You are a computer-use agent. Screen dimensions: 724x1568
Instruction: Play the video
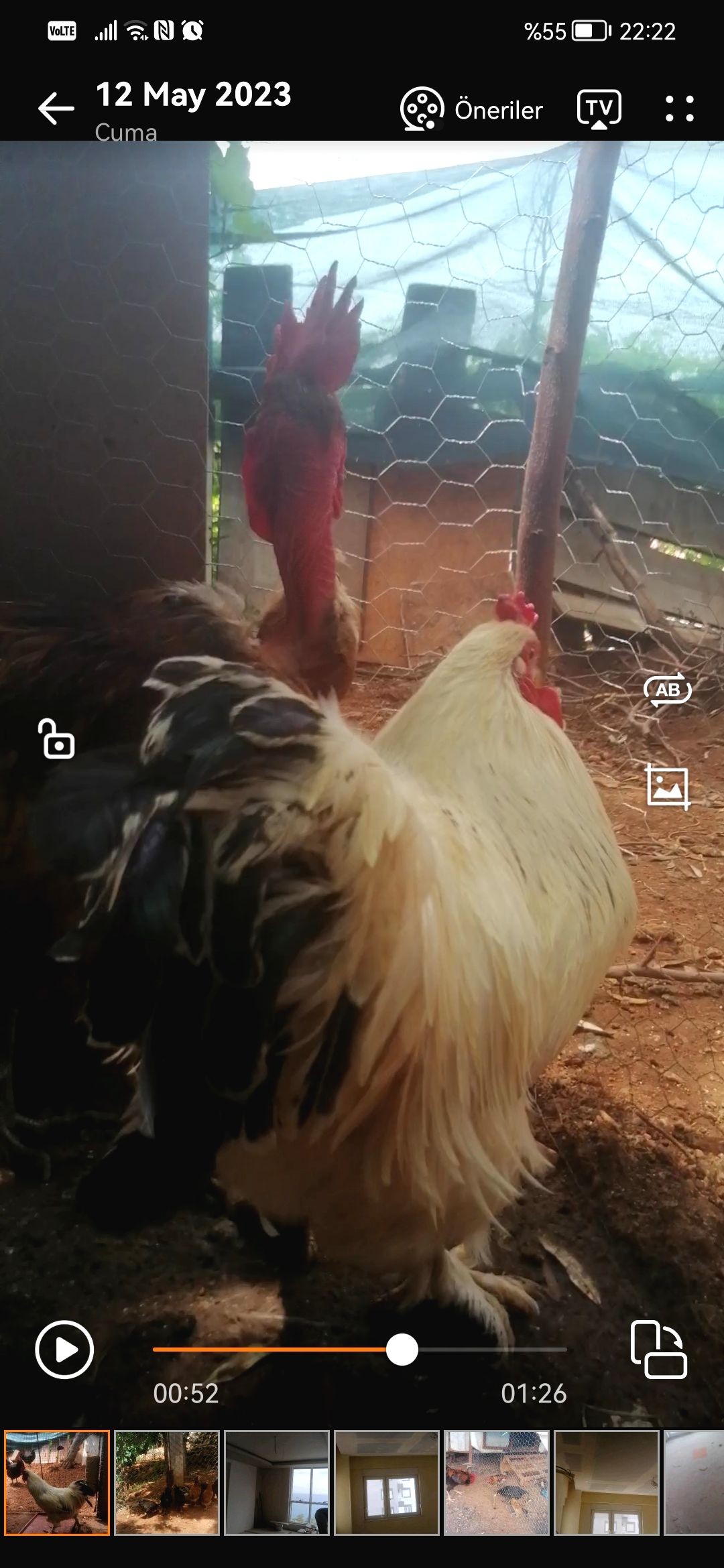point(64,1350)
